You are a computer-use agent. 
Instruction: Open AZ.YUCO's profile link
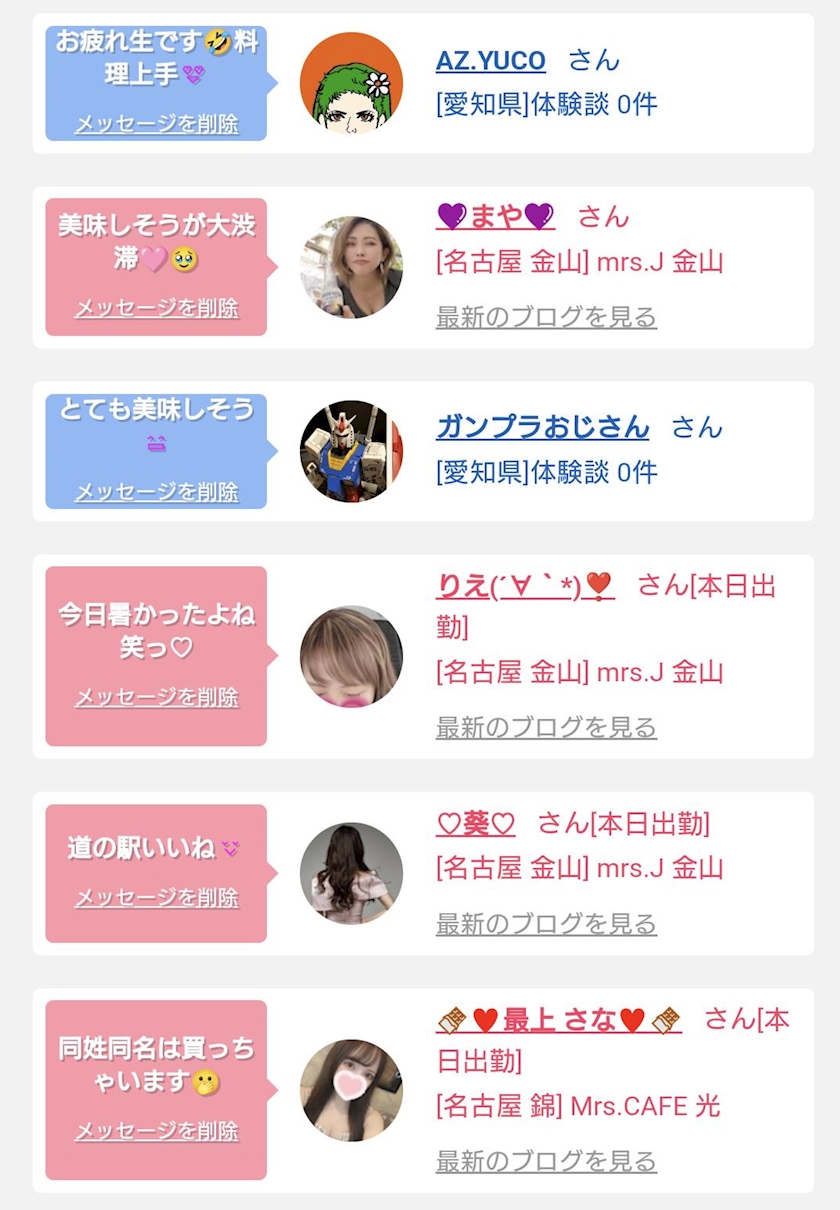(x=490, y=61)
